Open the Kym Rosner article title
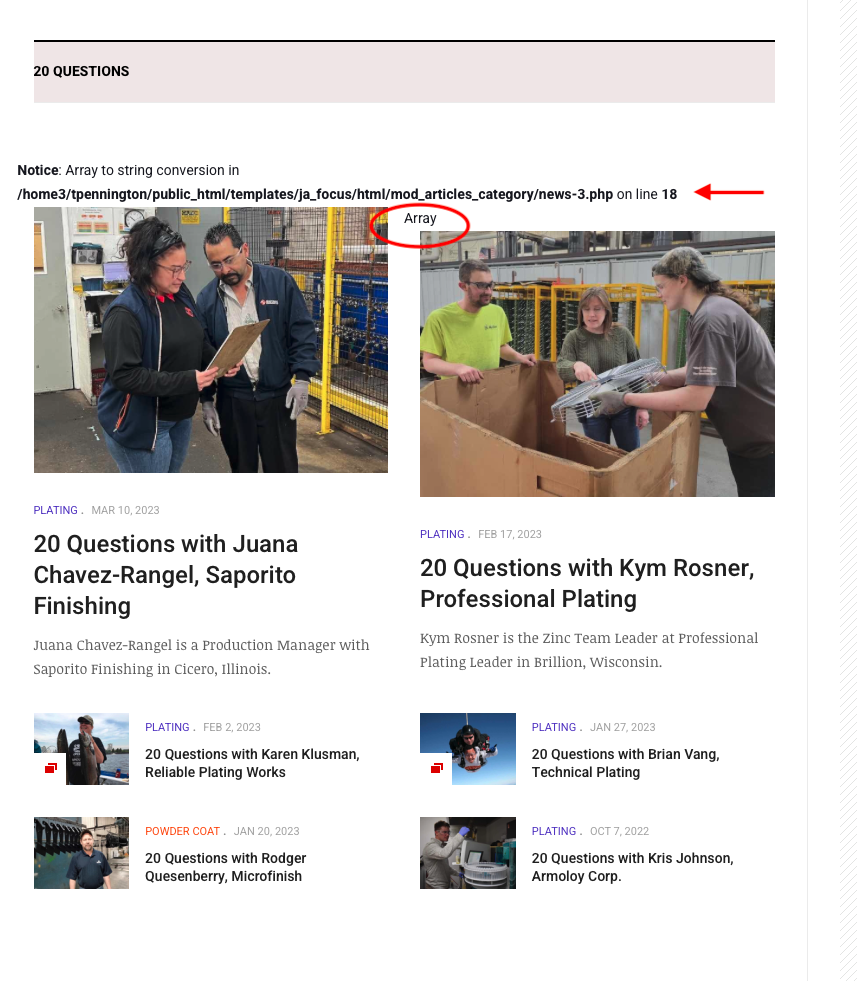 pos(586,583)
